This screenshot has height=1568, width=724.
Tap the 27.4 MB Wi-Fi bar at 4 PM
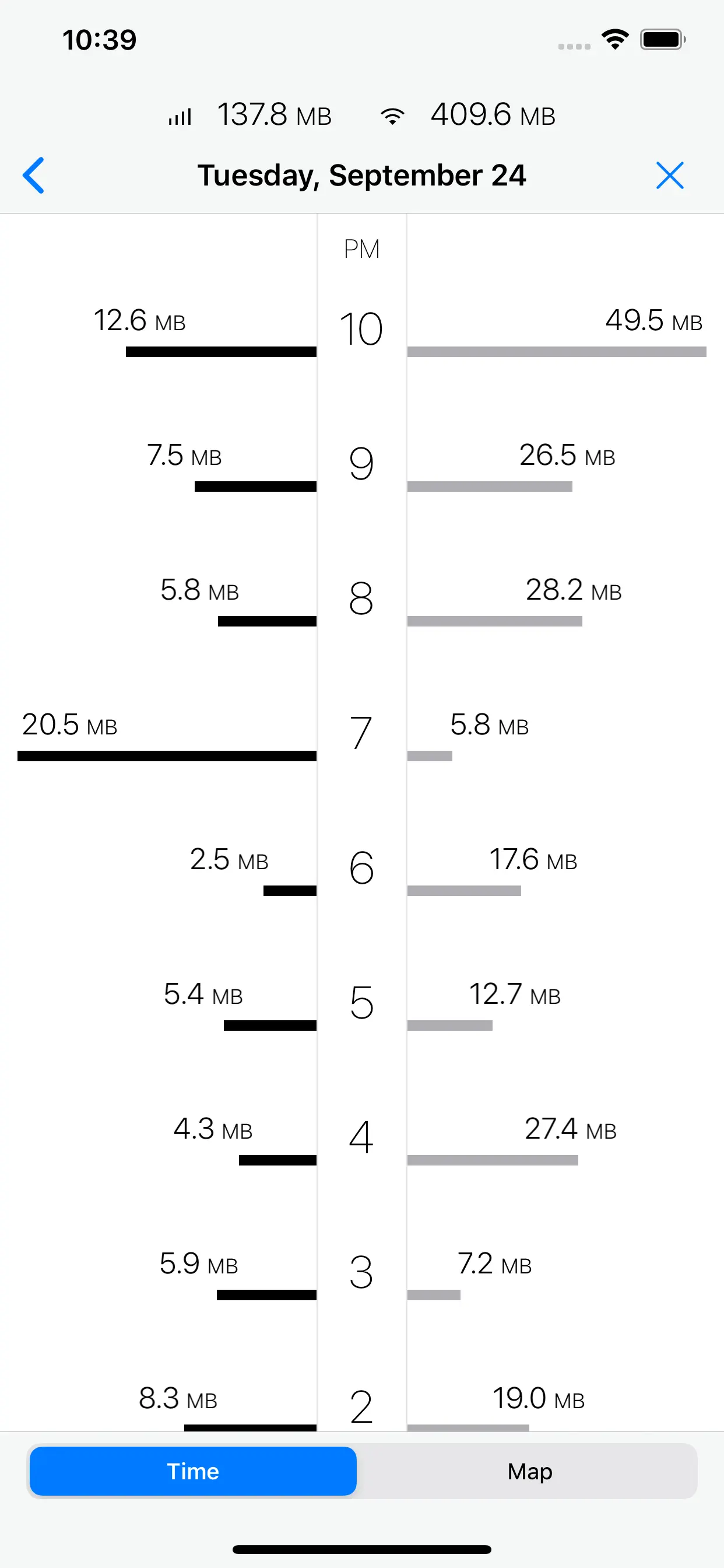[x=493, y=1160]
